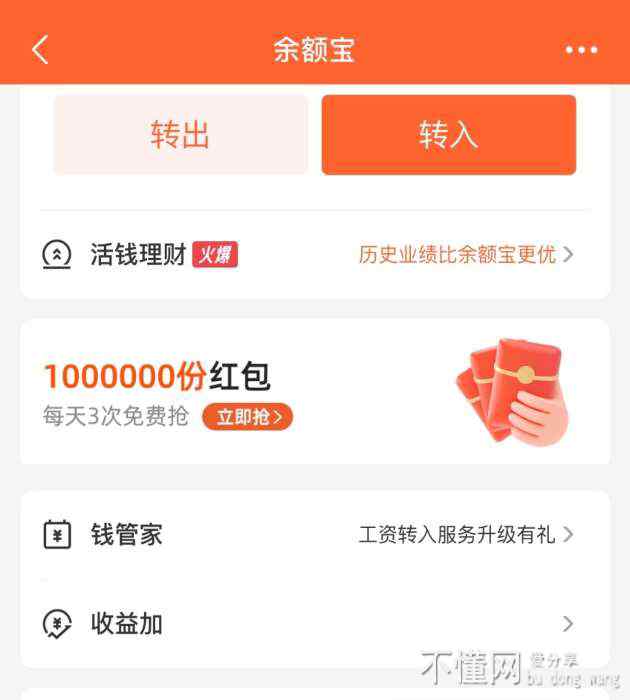Image resolution: width=630 pixels, height=700 pixels.
Task: Tap the 转出 button
Action: click(180, 135)
